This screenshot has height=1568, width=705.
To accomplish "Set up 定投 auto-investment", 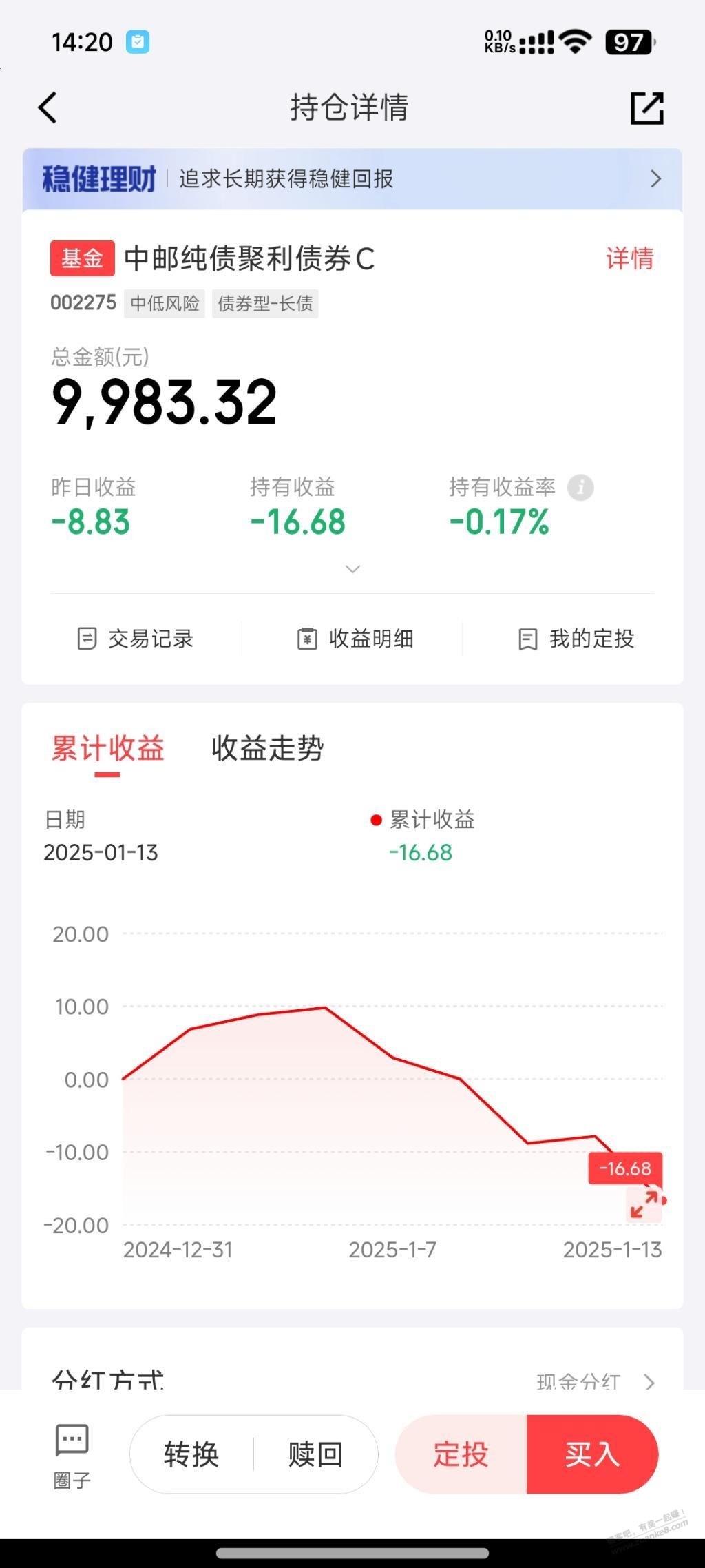I will tap(461, 1454).
